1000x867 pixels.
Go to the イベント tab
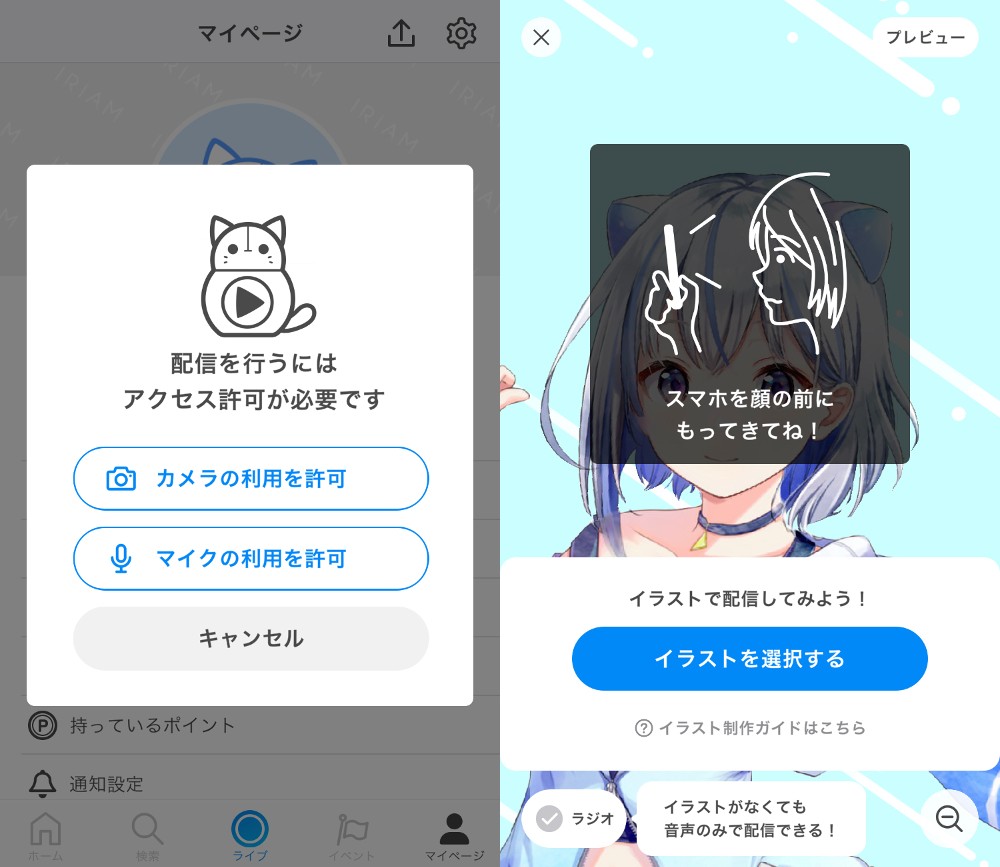(x=352, y=836)
